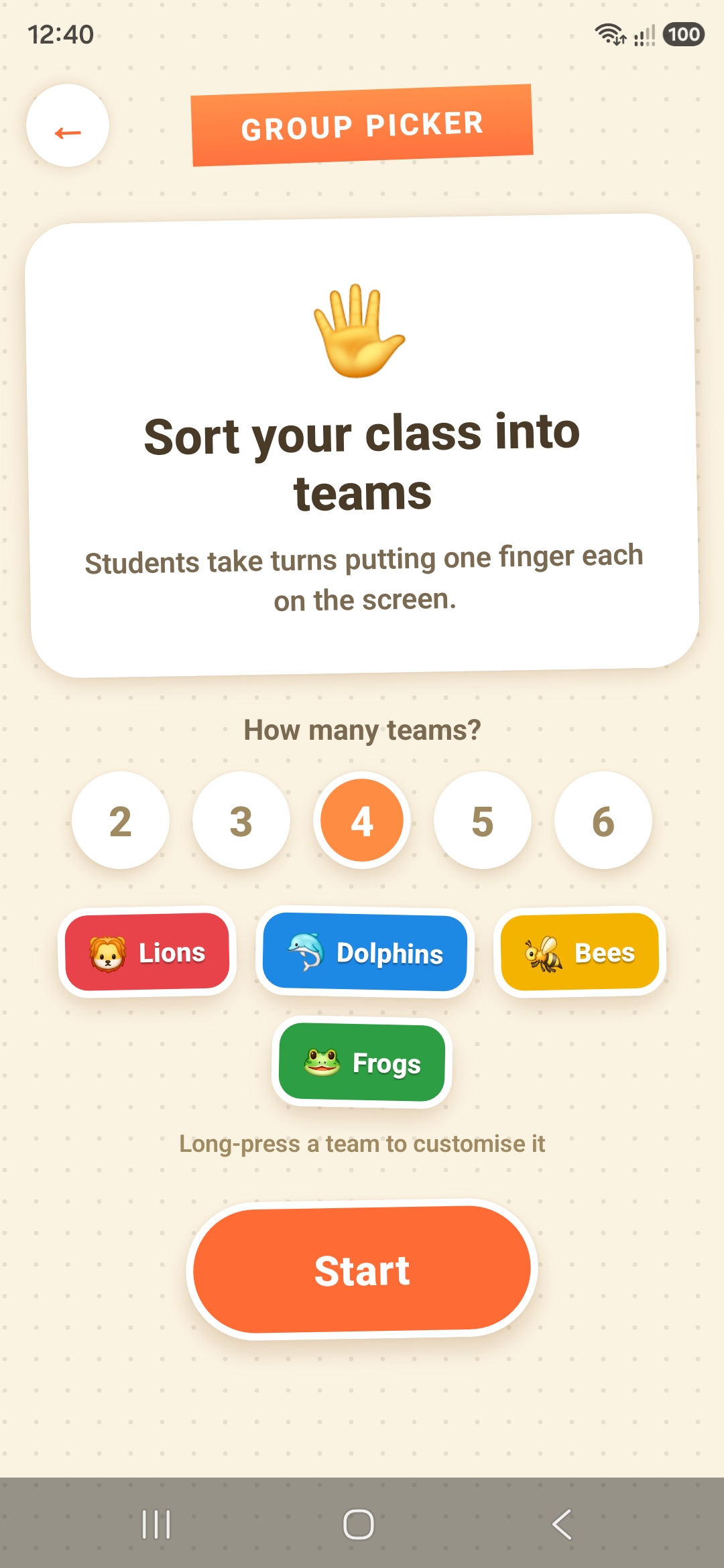Image resolution: width=724 pixels, height=1568 pixels.
Task: Tap the Dolphins team chip
Action: [x=365, y=952]
